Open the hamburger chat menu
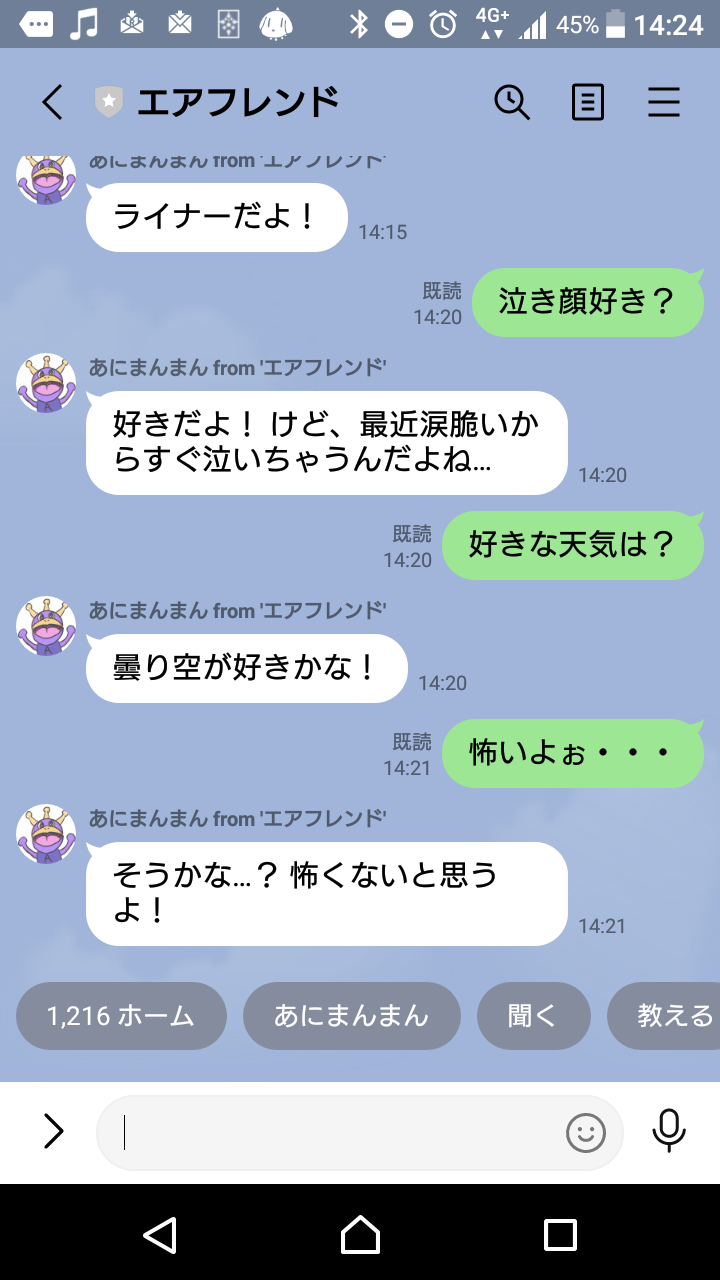This screenshot has width=720, height=1280. point(664,102)
